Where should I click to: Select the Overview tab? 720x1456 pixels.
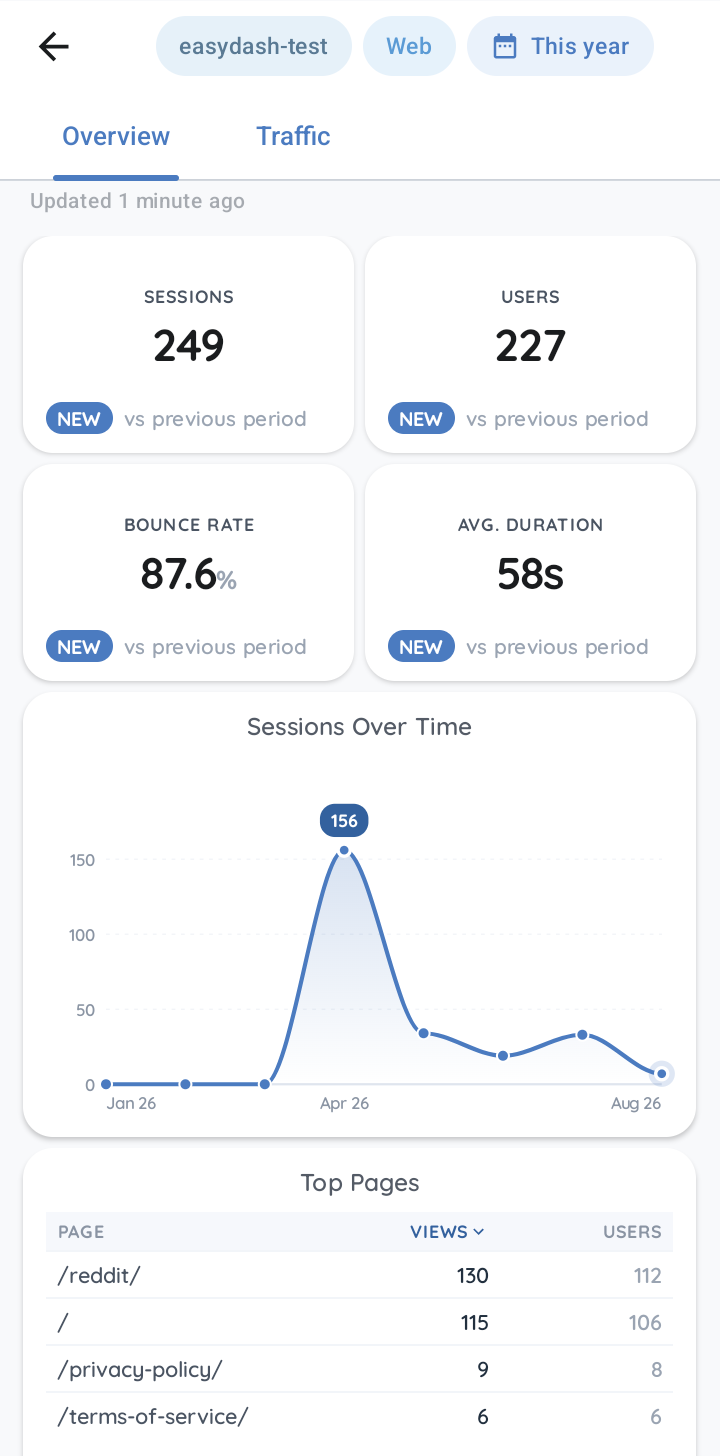point(116,136)
